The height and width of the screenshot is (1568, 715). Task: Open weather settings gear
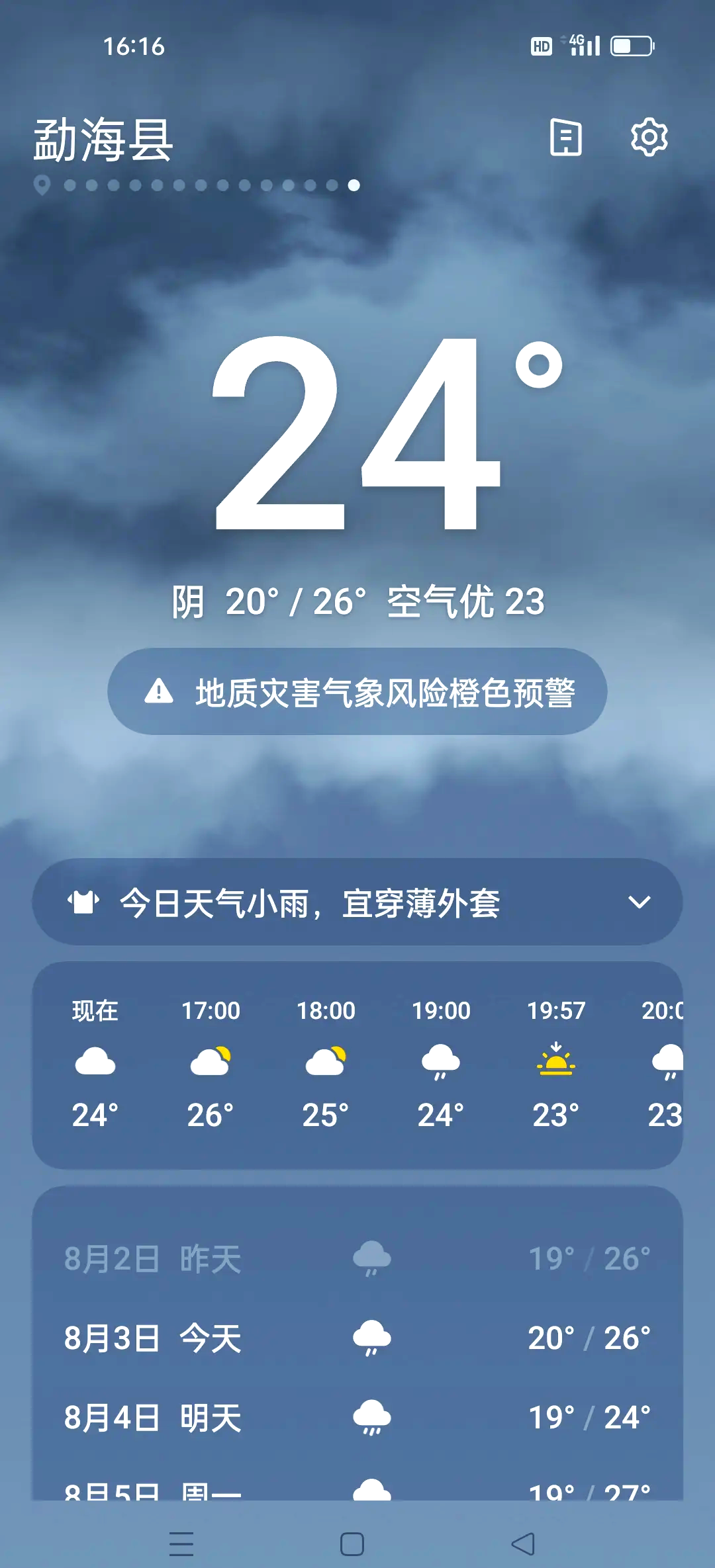pyautogui.click(x=649, y=138)
